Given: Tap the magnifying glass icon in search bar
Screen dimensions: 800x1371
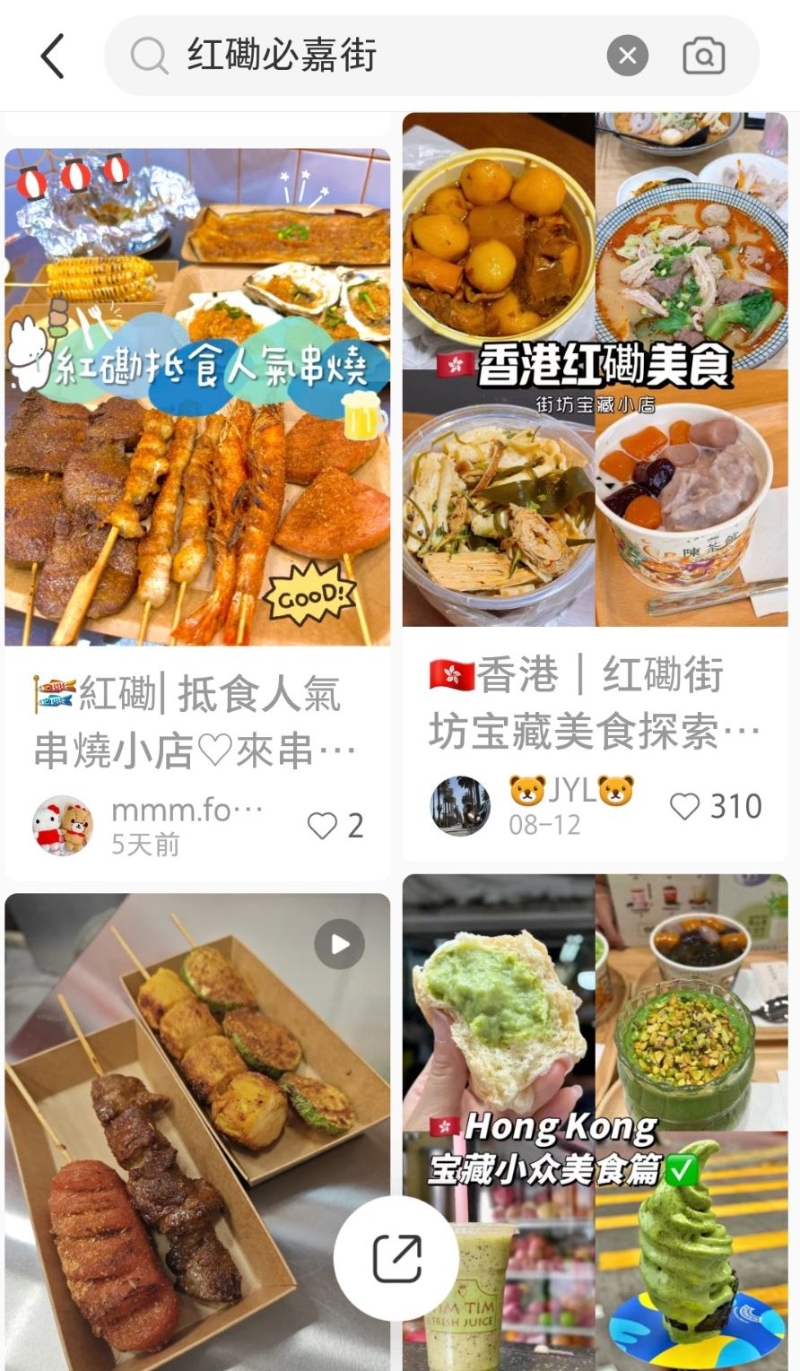Looking at the screenshot, I should [x=148, y=55].
